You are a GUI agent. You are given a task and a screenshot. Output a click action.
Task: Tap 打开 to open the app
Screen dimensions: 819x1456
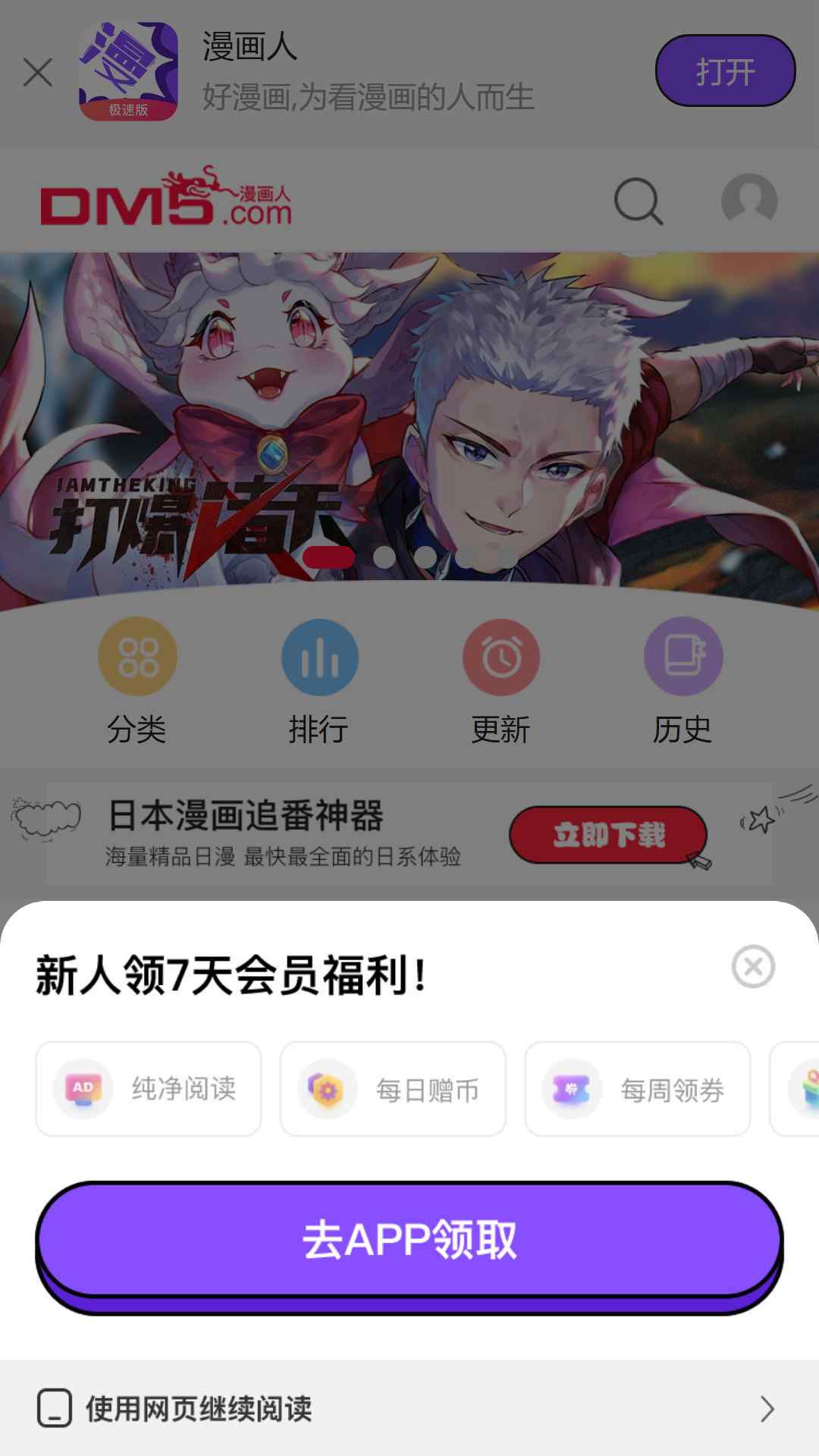pyautogui.click(x=726, y=71)
